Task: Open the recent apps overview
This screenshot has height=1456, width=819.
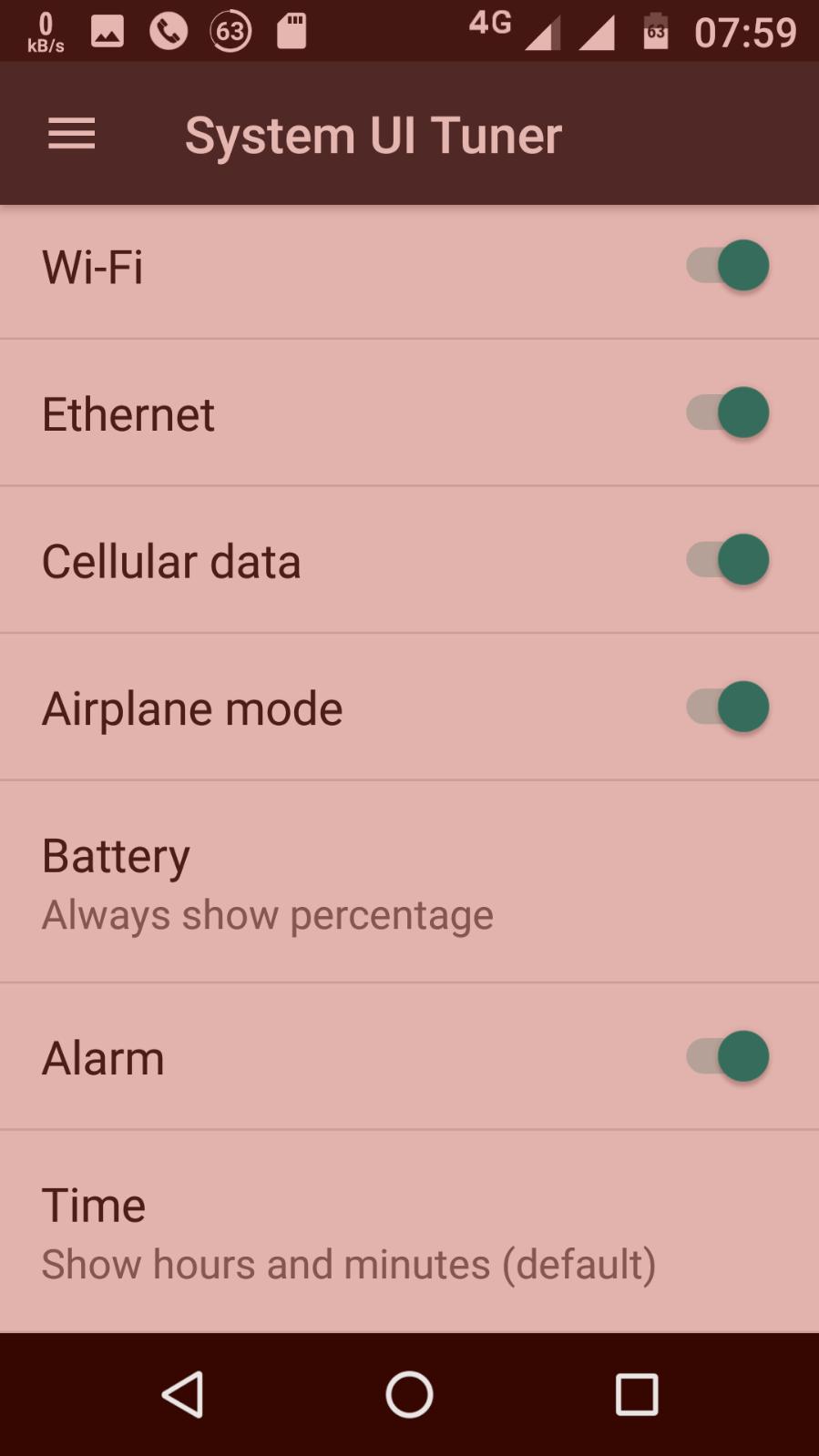Action: point(637,1394)
